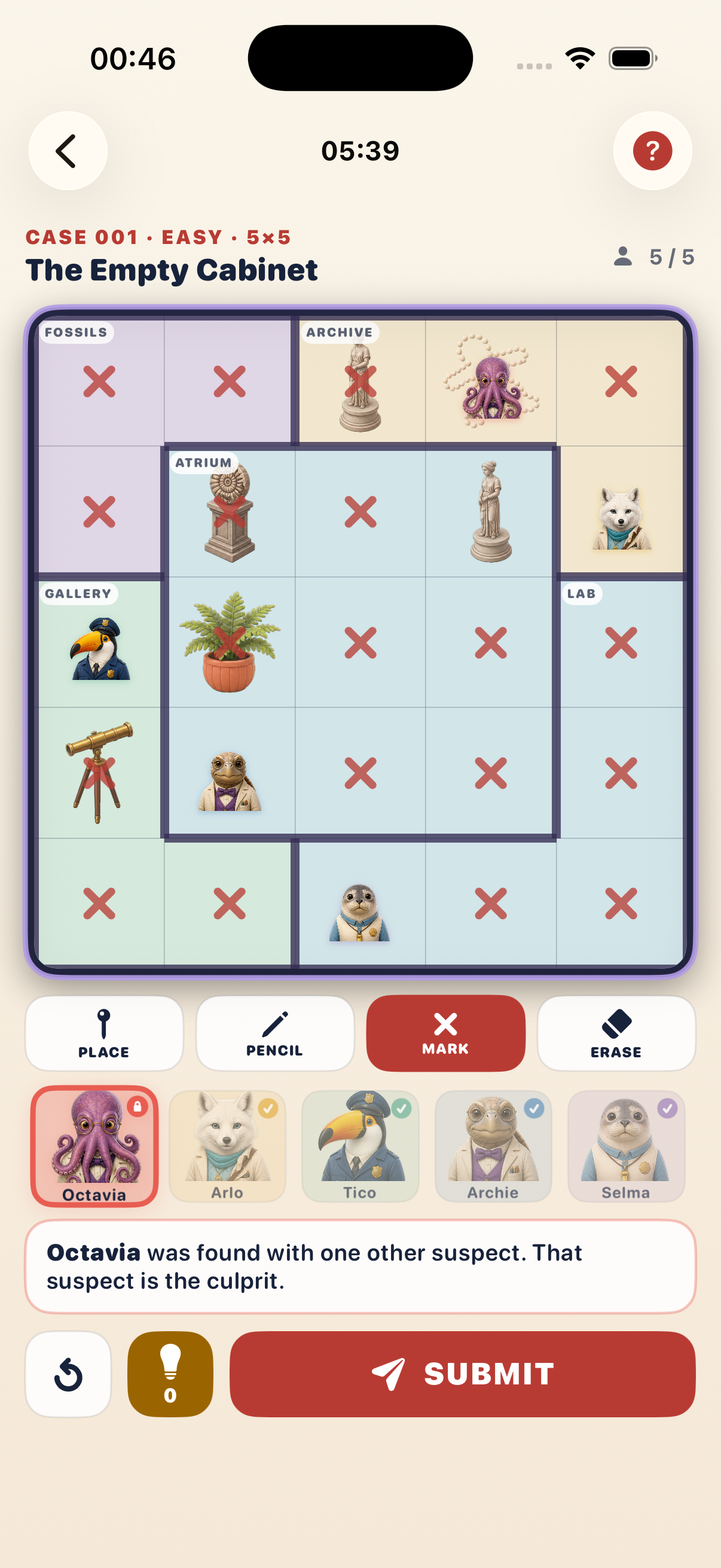The width and height of the screenshot is (721, 1568).
Task: Go back using the arrow button
Action: pyautogui.click(x=68, y=150)
